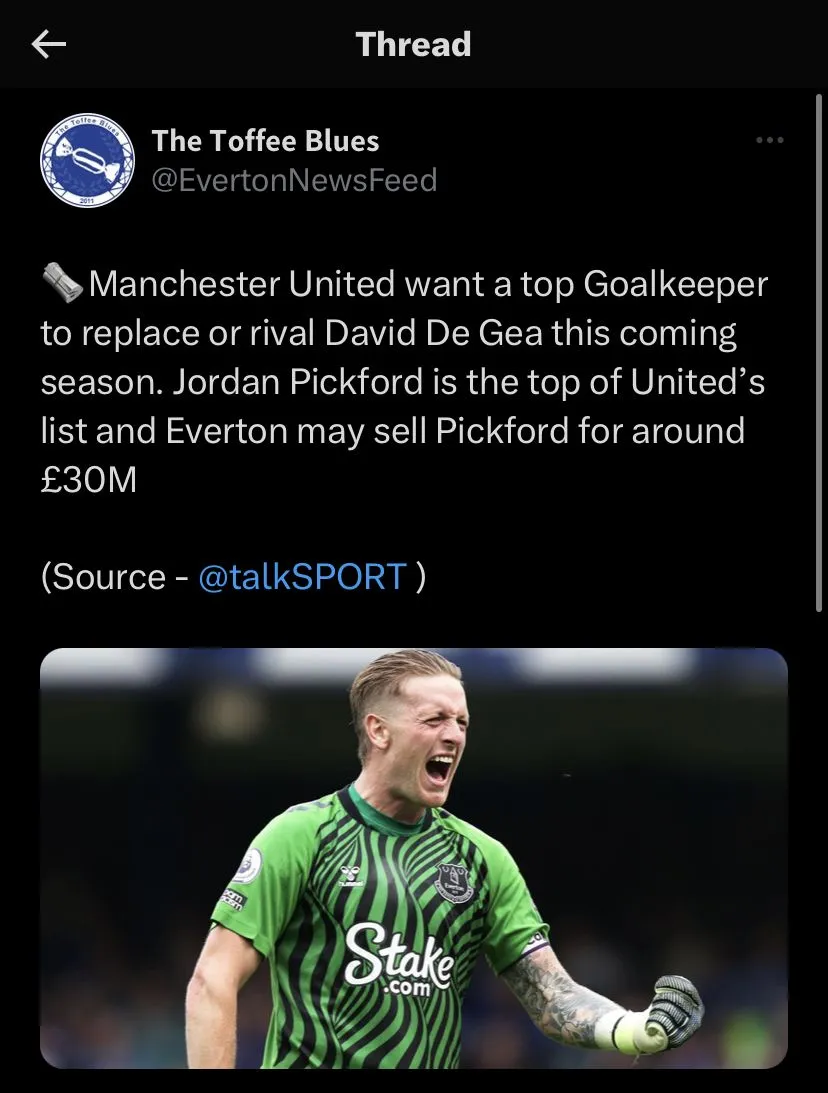Viewport: 828px width, 1093px height.
Task: Open the @talkSPORT mention link
Action: (x=303, y=577)
